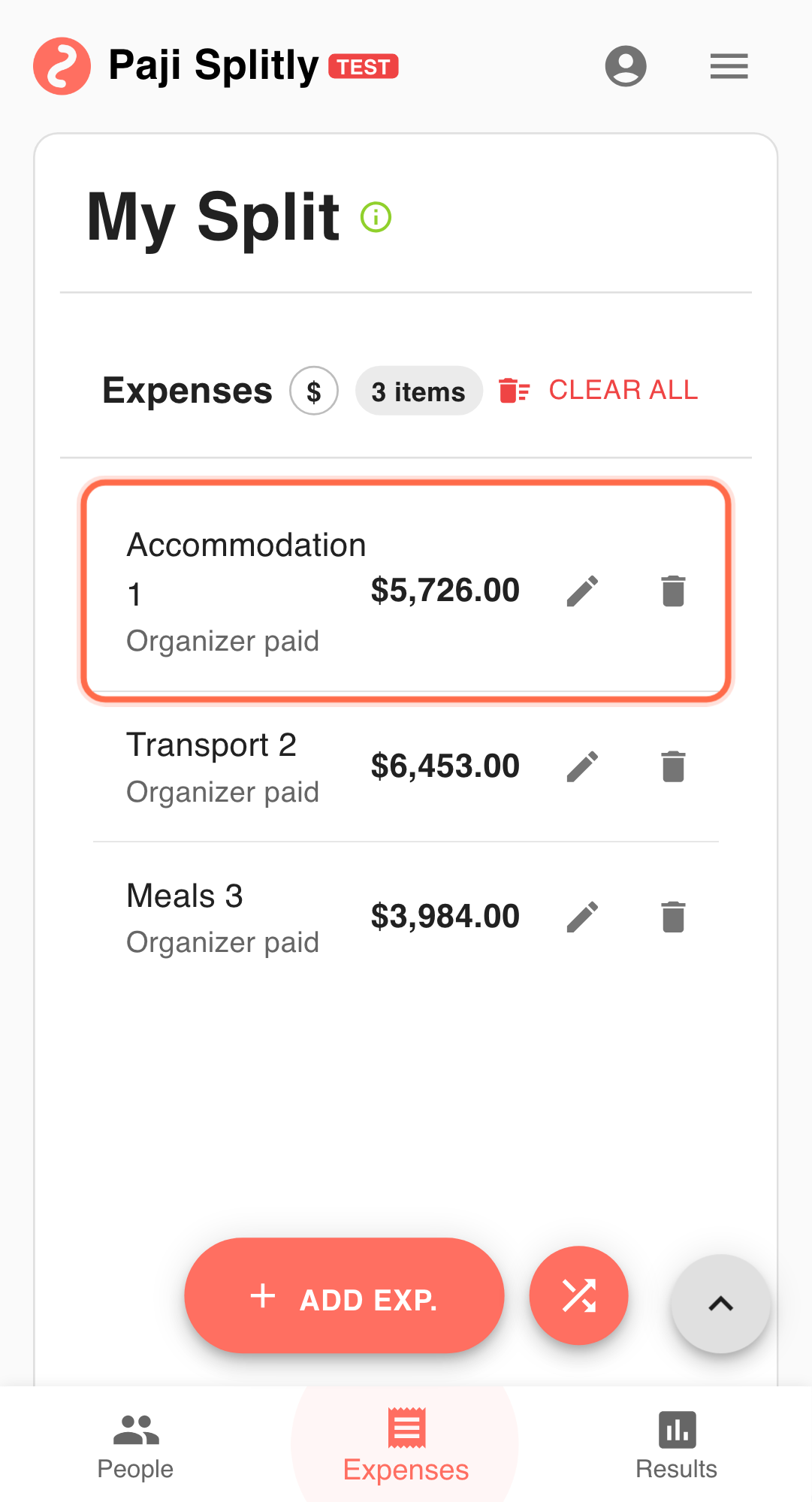
Task: Edit the Accommodation 1 expense
Action: (584, 591)
